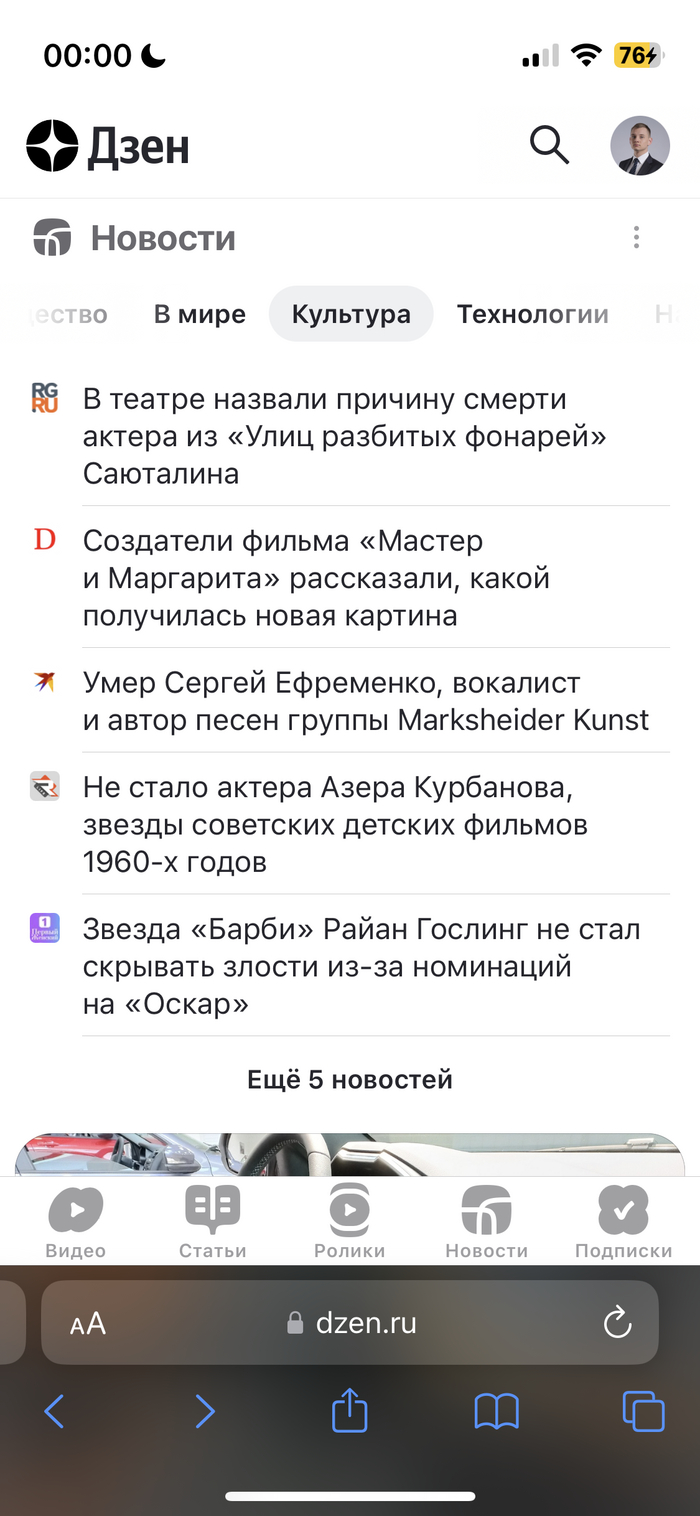Select the Технологии tab
The width and height of the screenshot is (700, 1516).
532,314
